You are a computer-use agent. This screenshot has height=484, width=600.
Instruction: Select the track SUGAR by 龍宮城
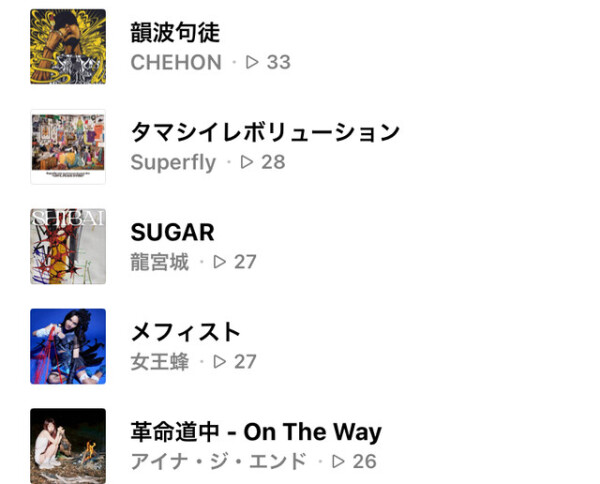coord(172,233)
